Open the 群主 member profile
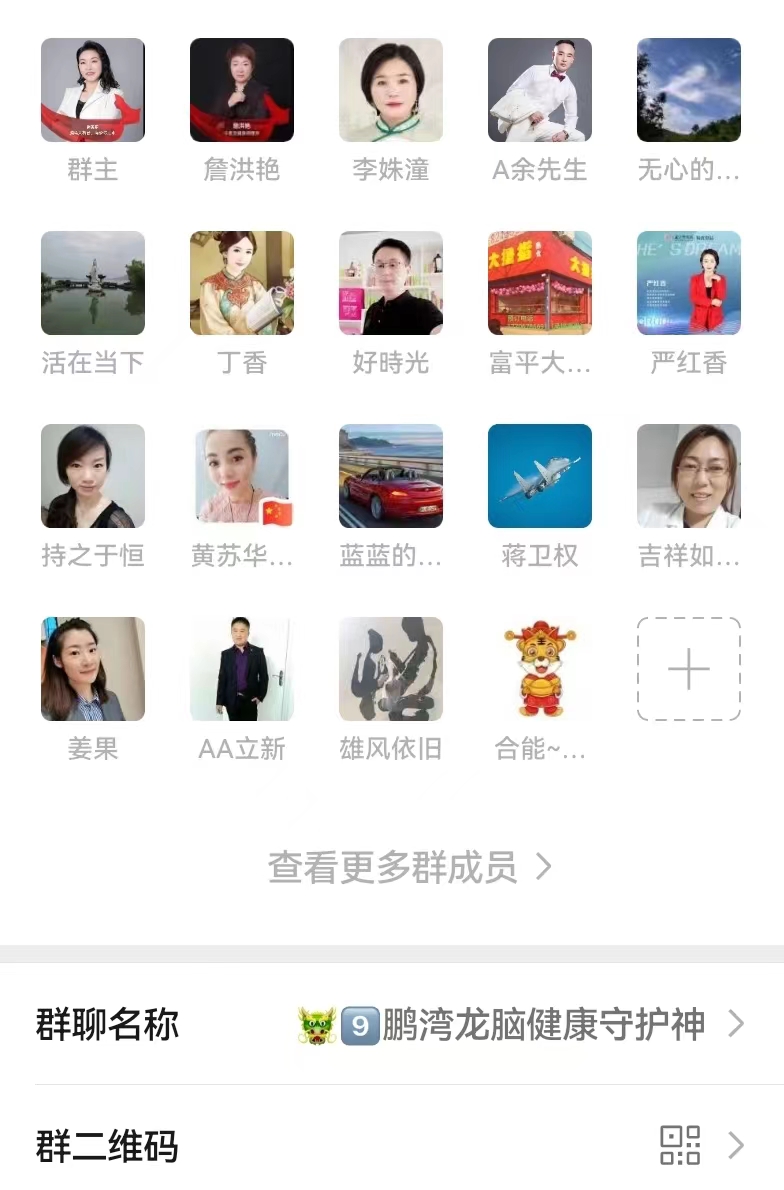Image resolution: width=784 pixels, height=1190 pixels. coord(93,91)
